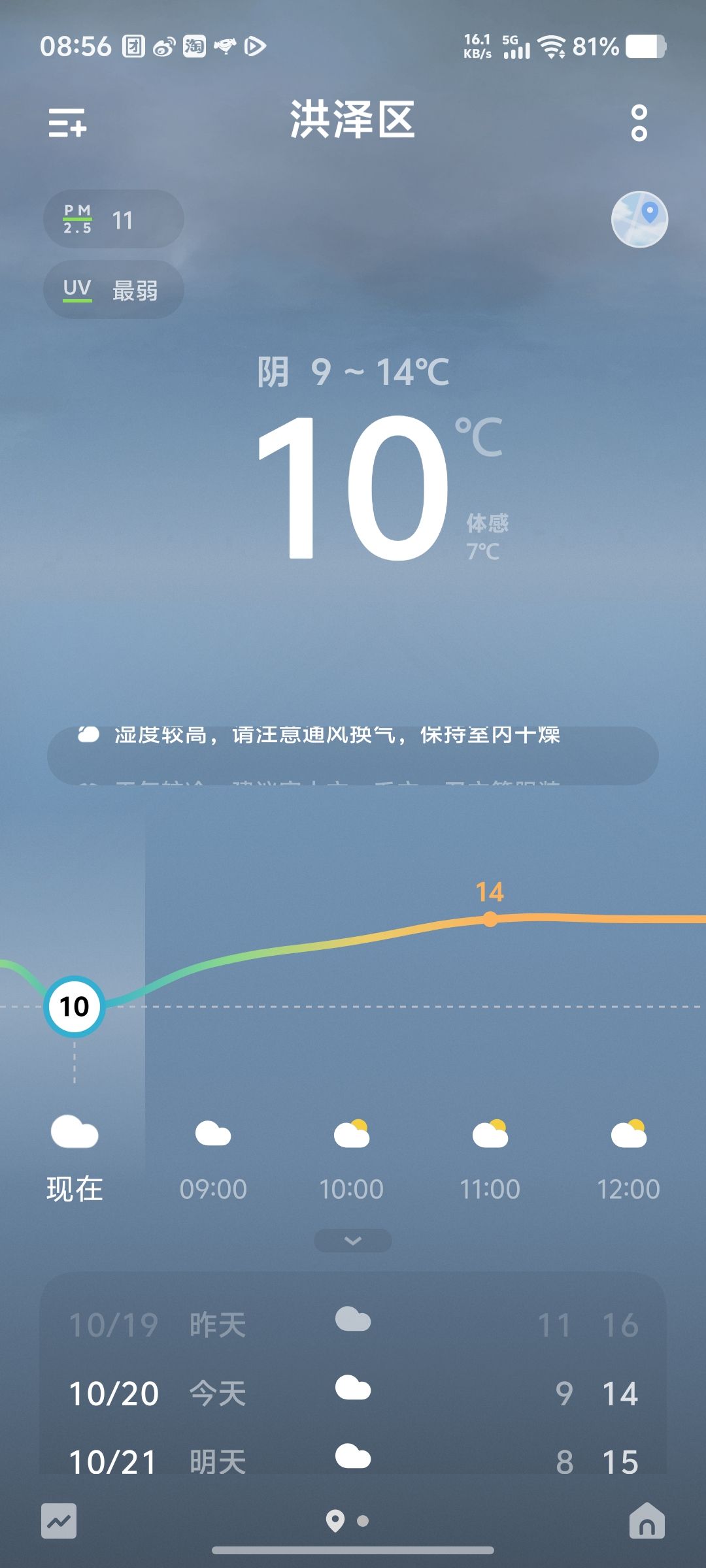Expand the hourly forecast chevron

coord(353,1241)
